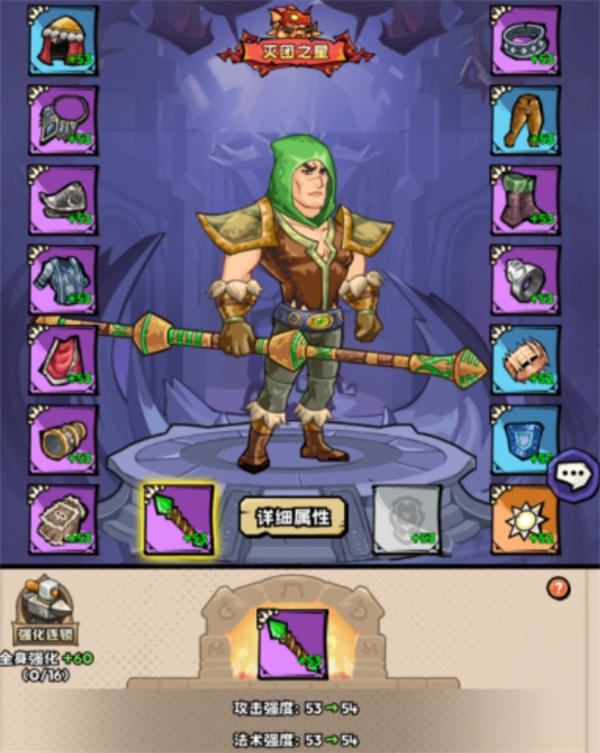
Task: Select the brown pants slot
Action: tap(525, 120)
